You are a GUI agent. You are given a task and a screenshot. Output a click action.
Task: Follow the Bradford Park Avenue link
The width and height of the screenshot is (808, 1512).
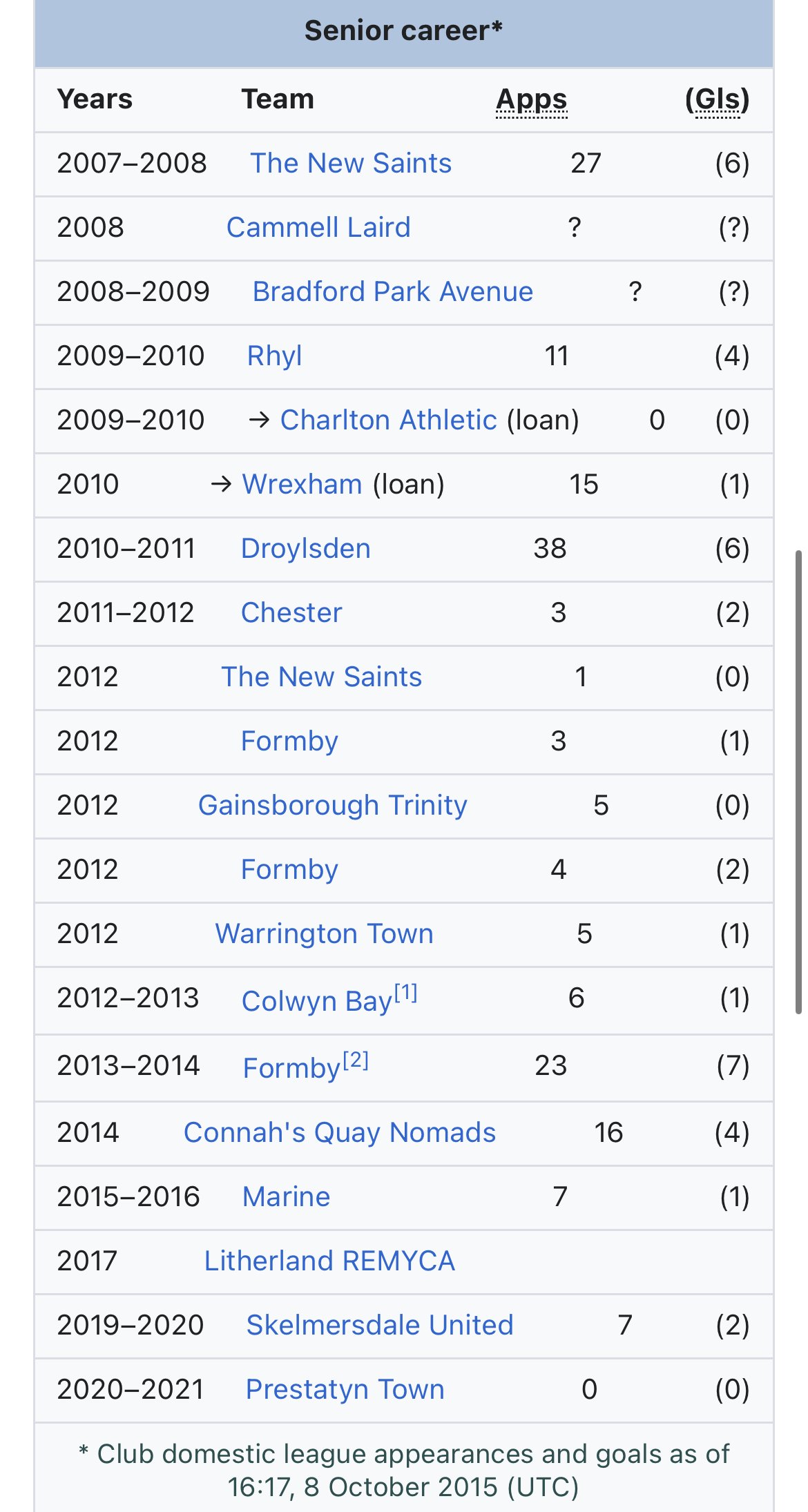pos(393,292)
